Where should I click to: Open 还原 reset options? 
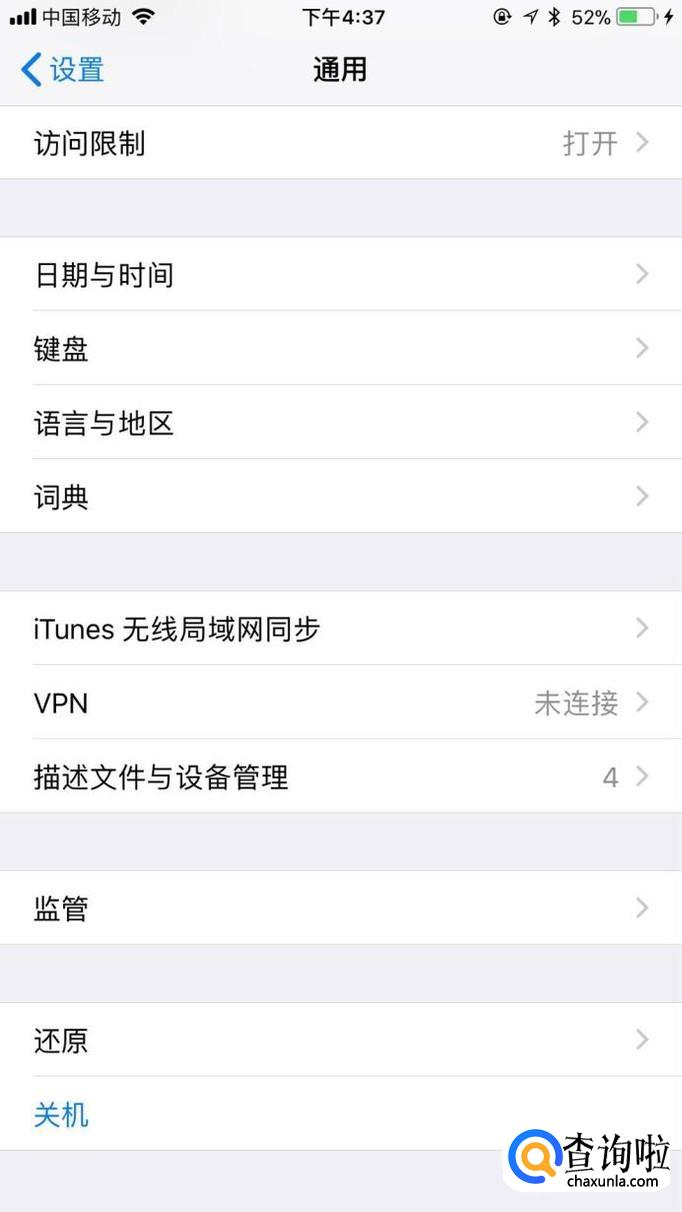pos(340,1040)
